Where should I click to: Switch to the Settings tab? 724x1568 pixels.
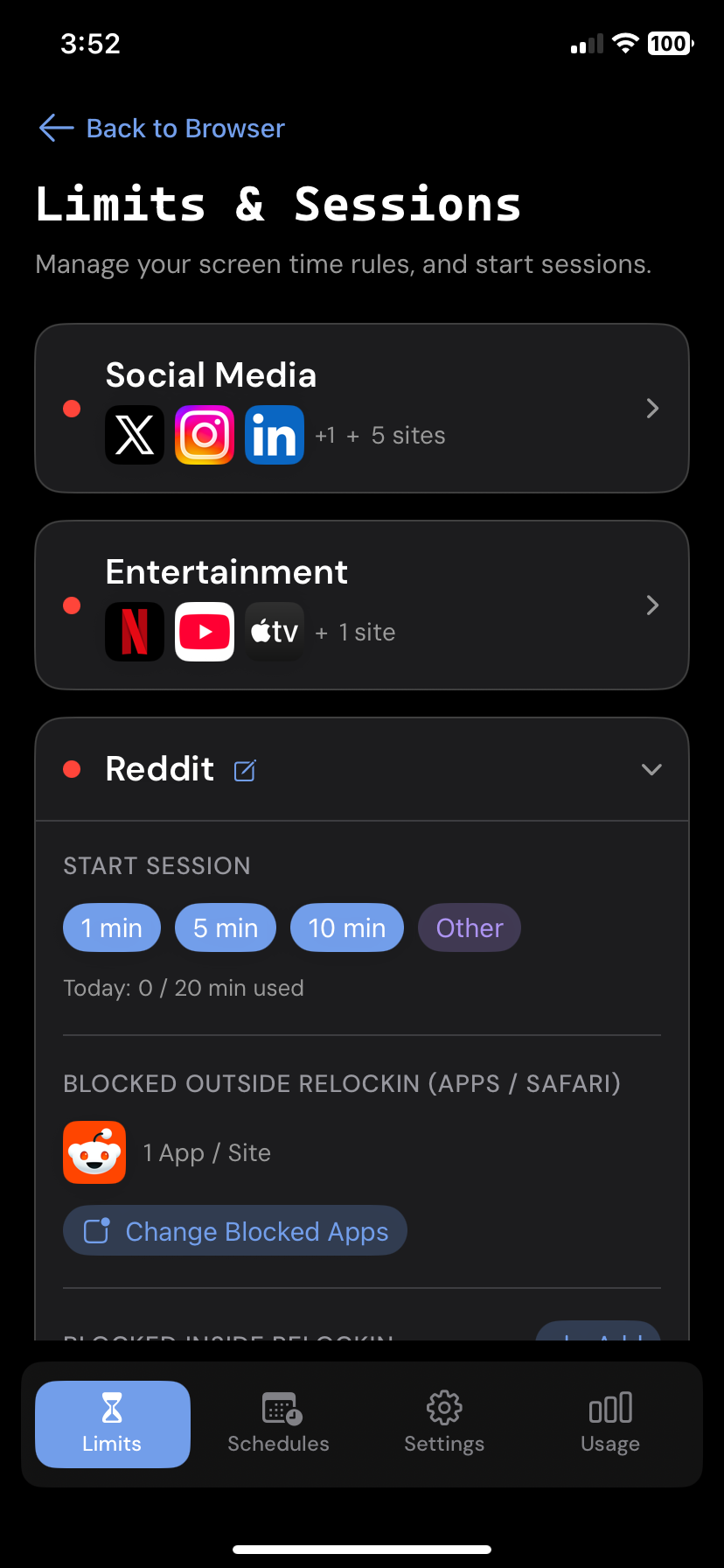[x=444, y=1424]
